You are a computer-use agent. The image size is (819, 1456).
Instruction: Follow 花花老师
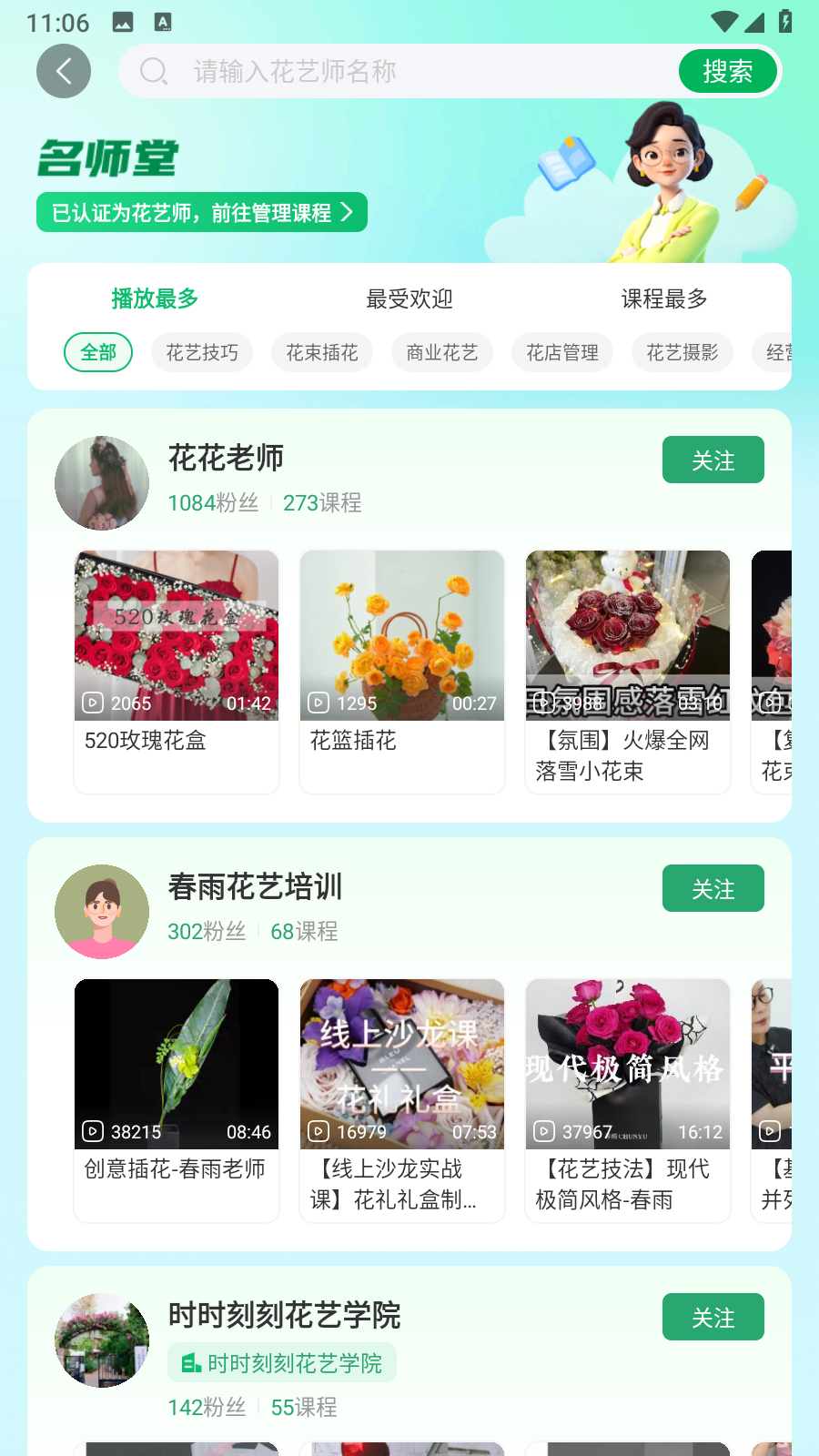pos(713,460)
